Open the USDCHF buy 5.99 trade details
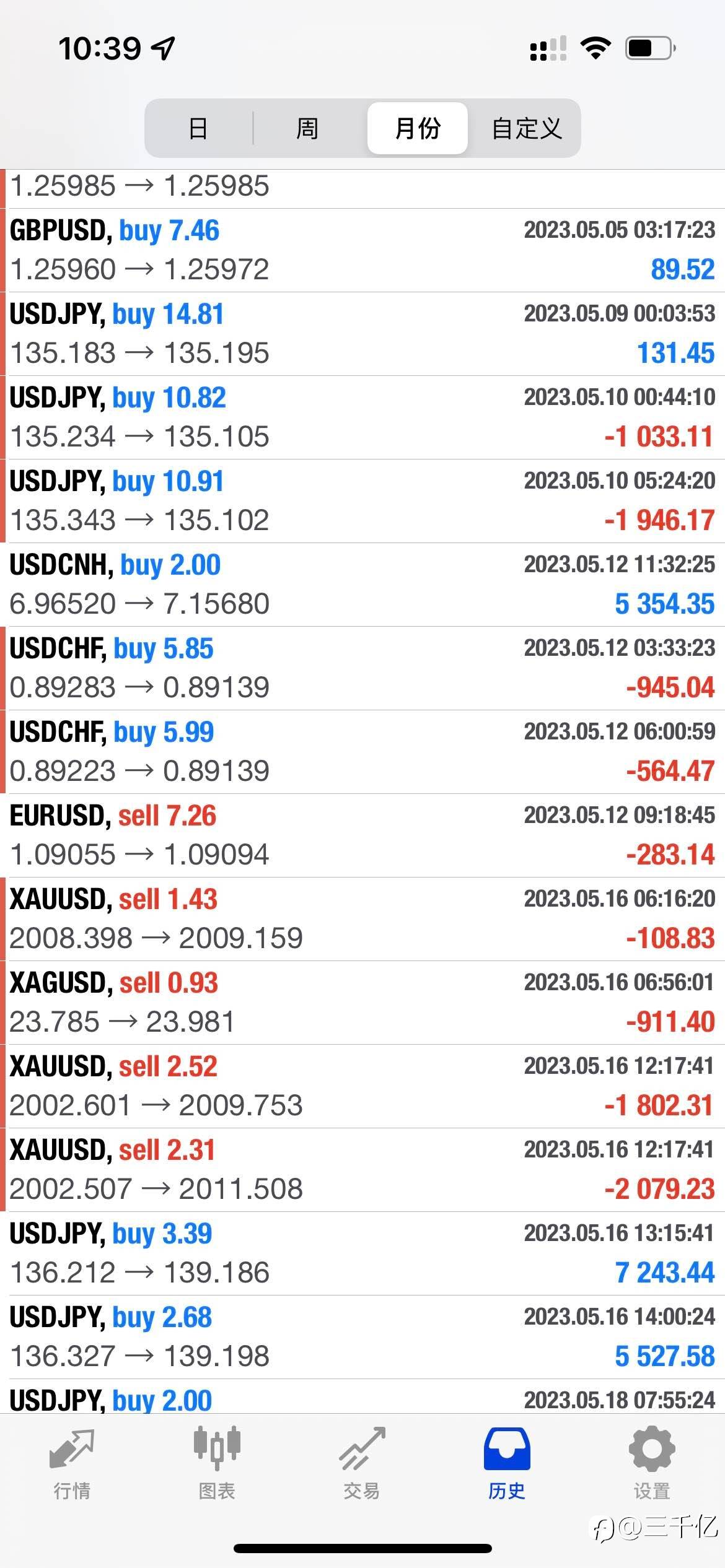725x1568 pixels. [x=362, y=752]
